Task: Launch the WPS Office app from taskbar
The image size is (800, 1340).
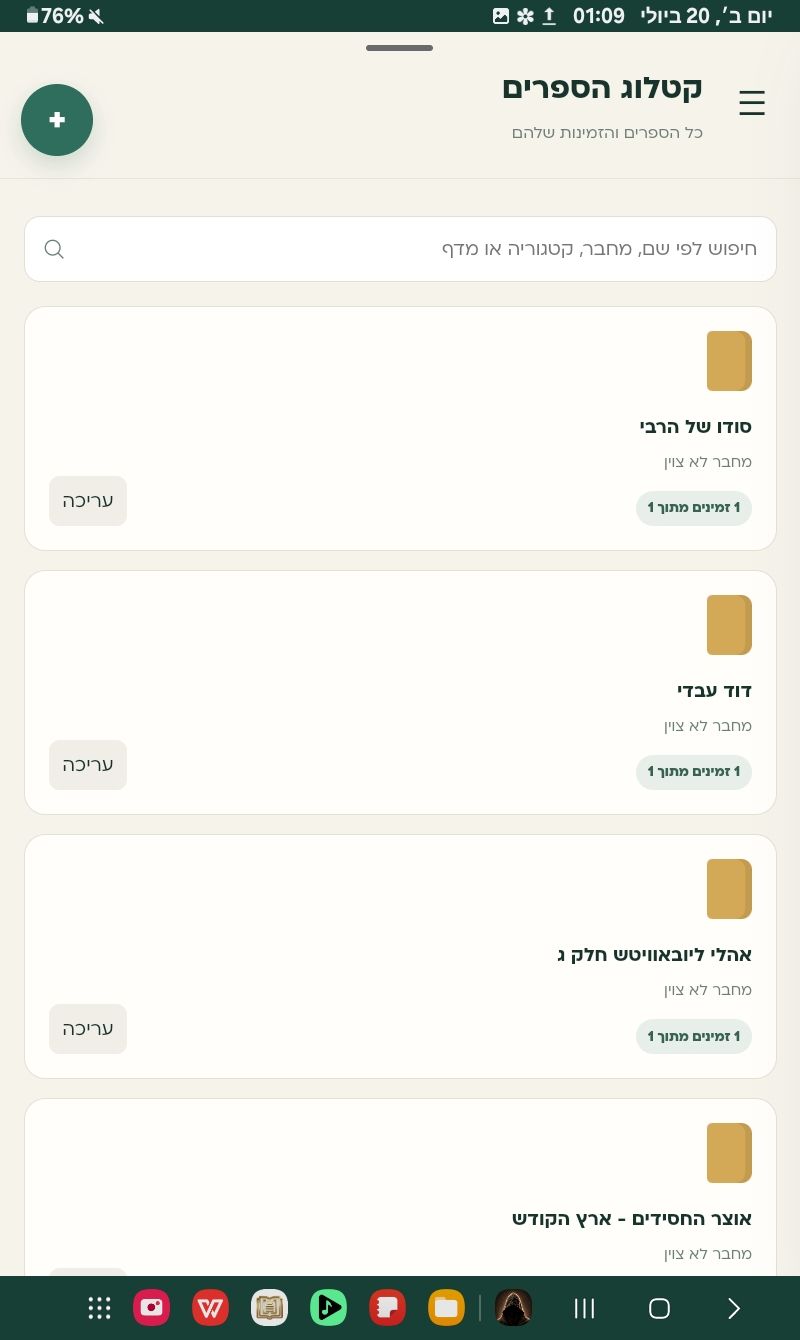Action: tap(210, 1308)
